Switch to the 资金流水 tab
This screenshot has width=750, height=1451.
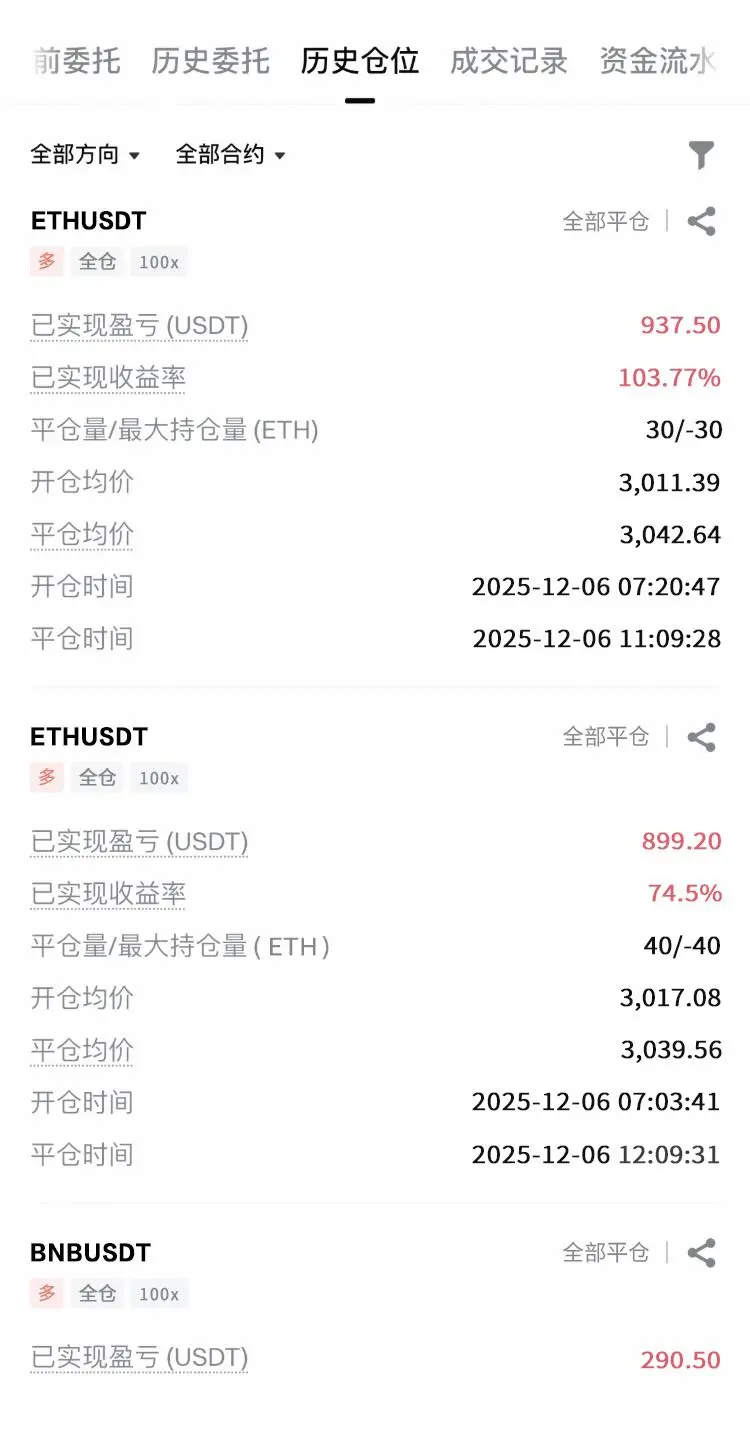point(657,61)
